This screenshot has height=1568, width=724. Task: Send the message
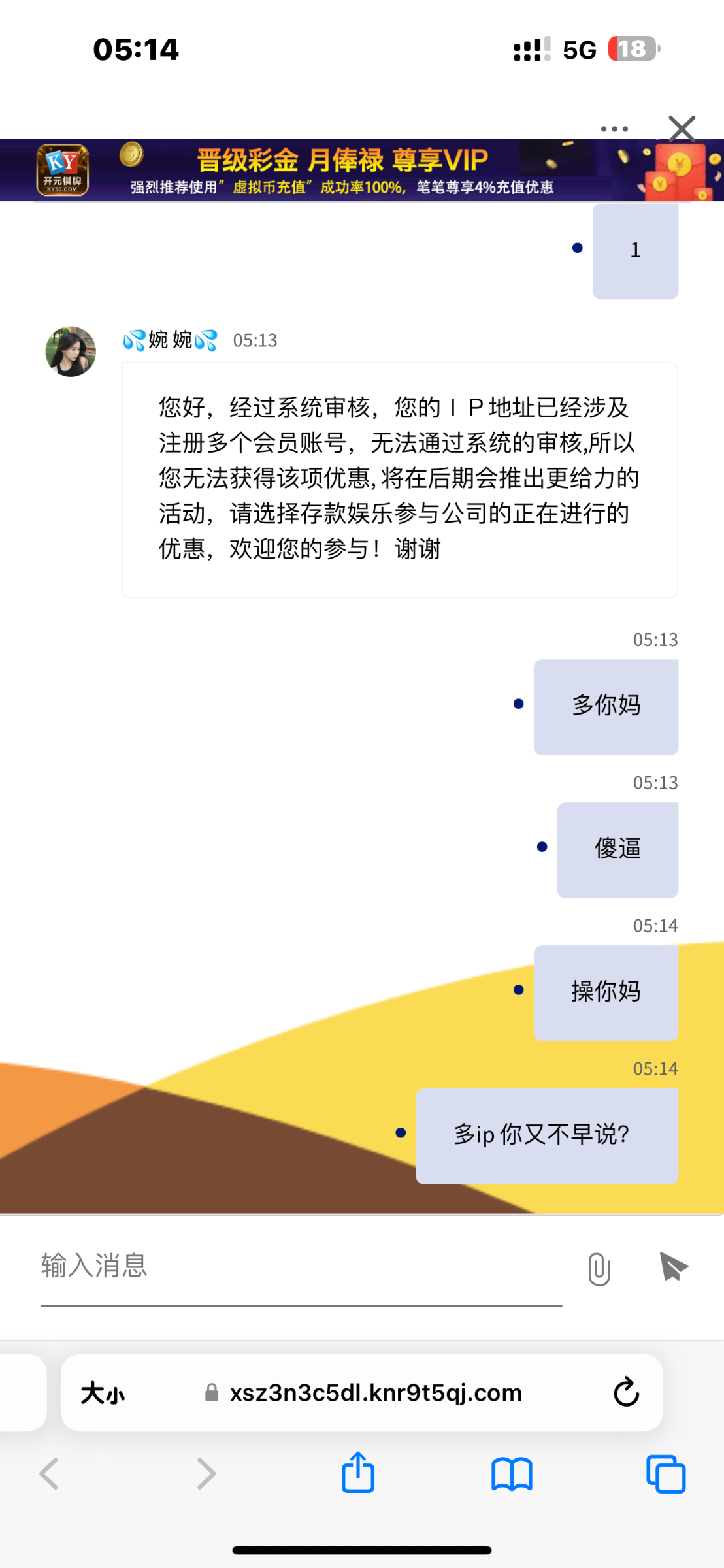point(674,1267)
